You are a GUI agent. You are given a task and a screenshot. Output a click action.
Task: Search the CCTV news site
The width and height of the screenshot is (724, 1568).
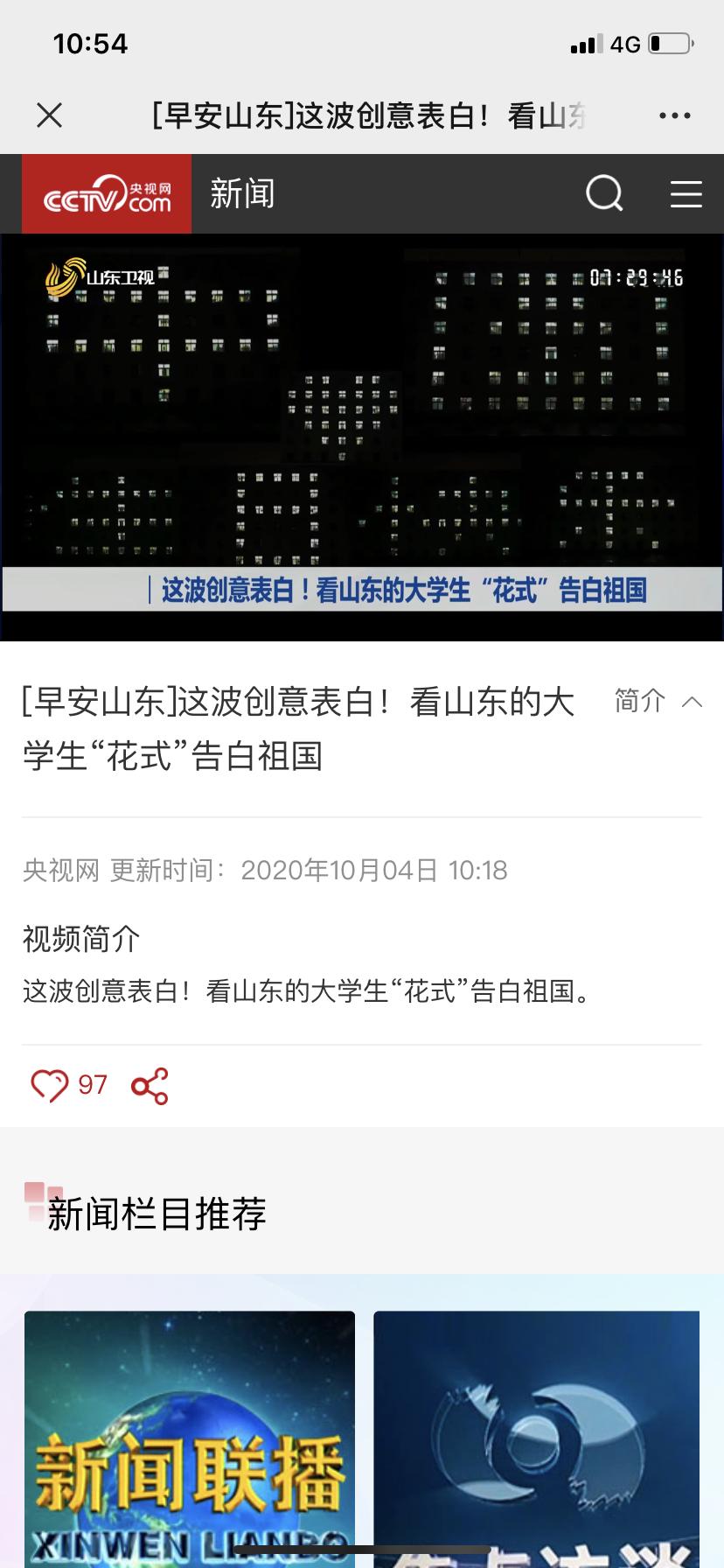coord(604,193)
